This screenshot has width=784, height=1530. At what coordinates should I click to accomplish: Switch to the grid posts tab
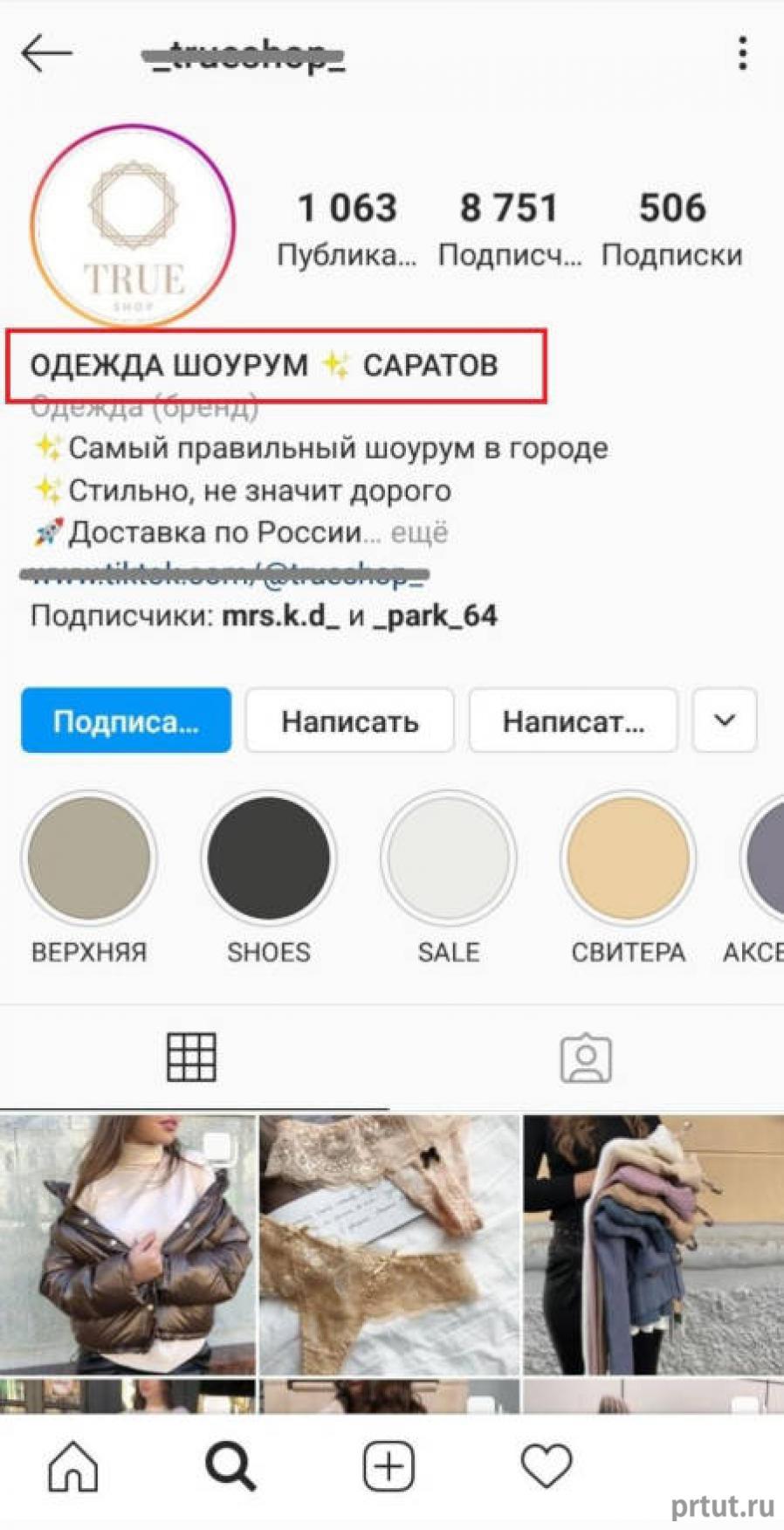pos(191,1058)
